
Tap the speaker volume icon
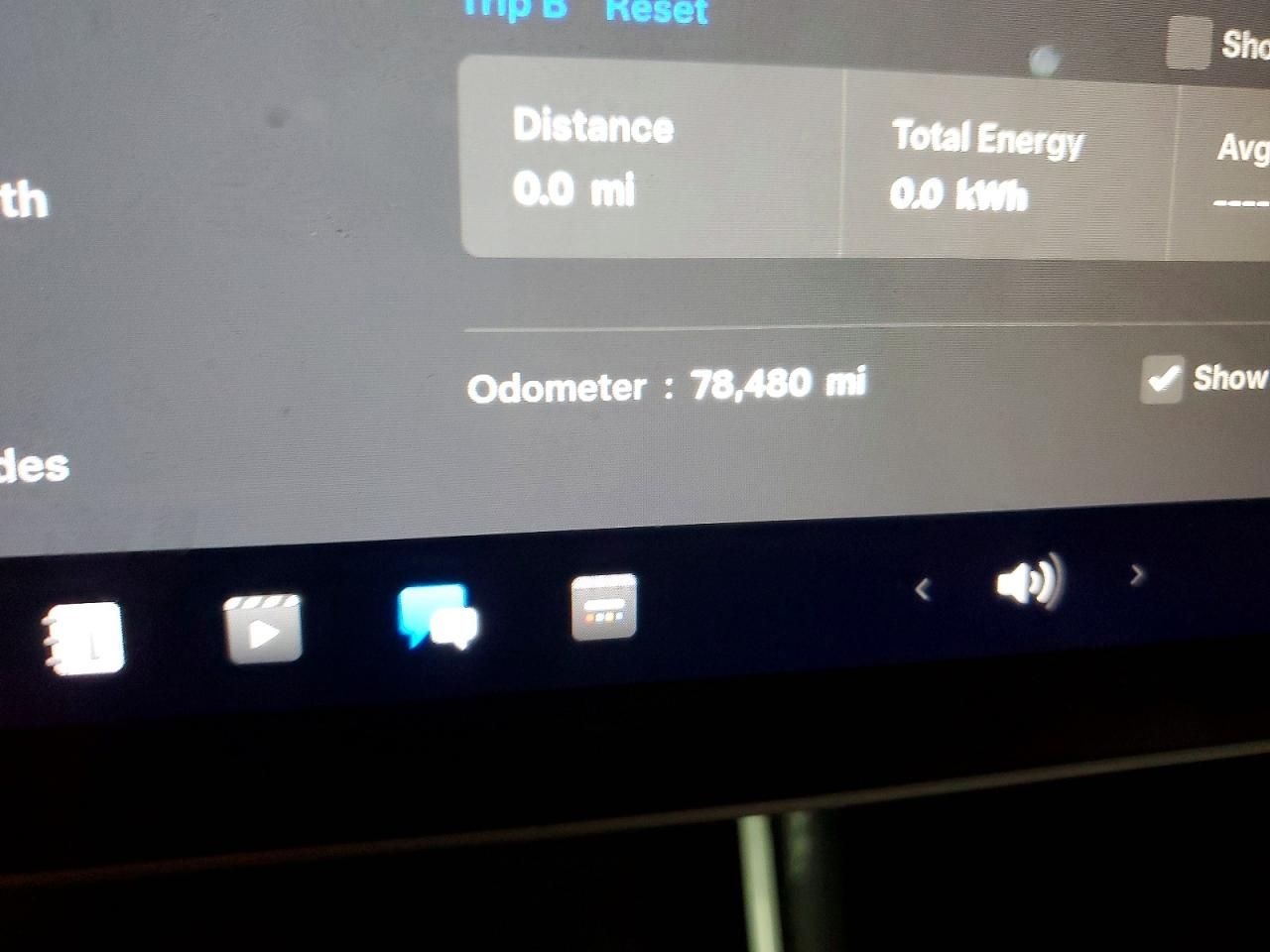[x=1029, y=581]
